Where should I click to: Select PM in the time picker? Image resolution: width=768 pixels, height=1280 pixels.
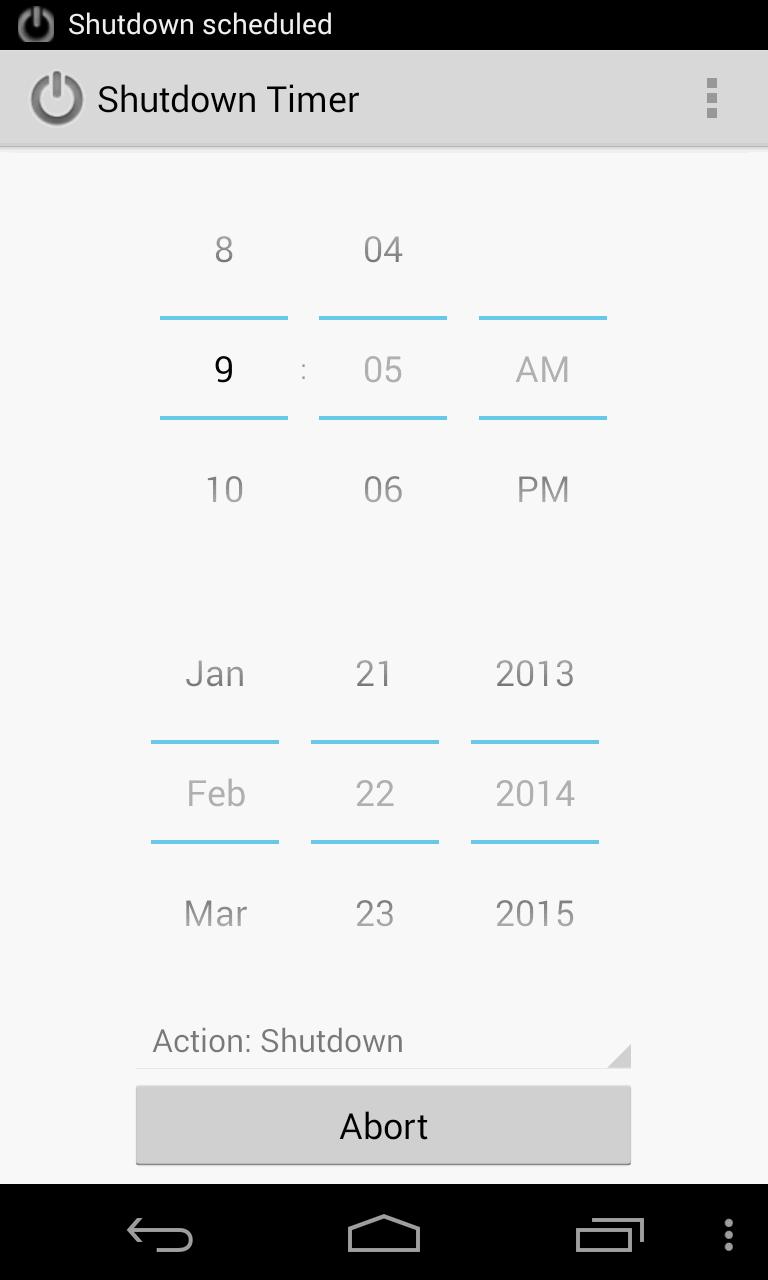tap(542, 489)
